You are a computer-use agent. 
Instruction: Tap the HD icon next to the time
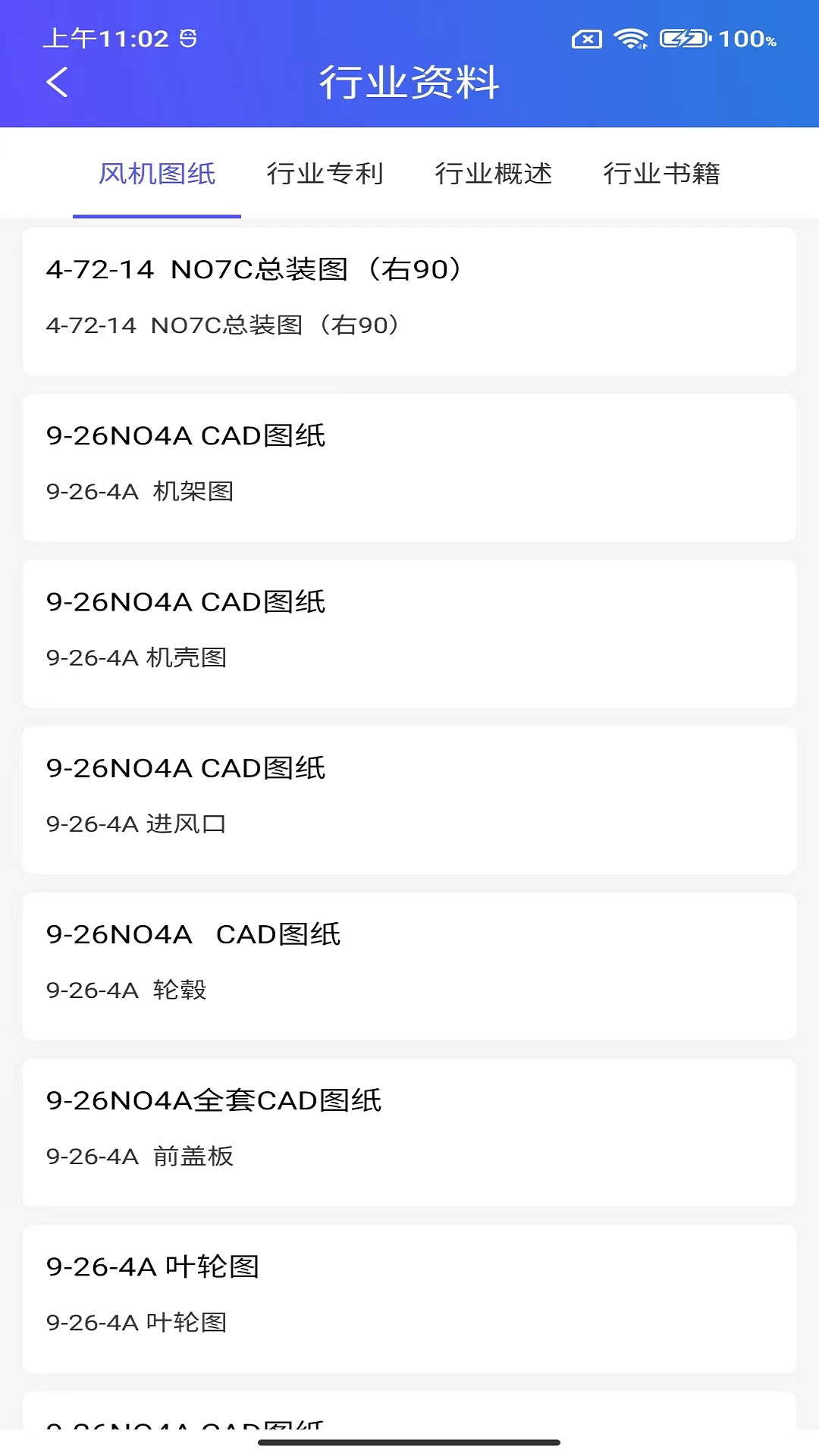click(188, 38)
